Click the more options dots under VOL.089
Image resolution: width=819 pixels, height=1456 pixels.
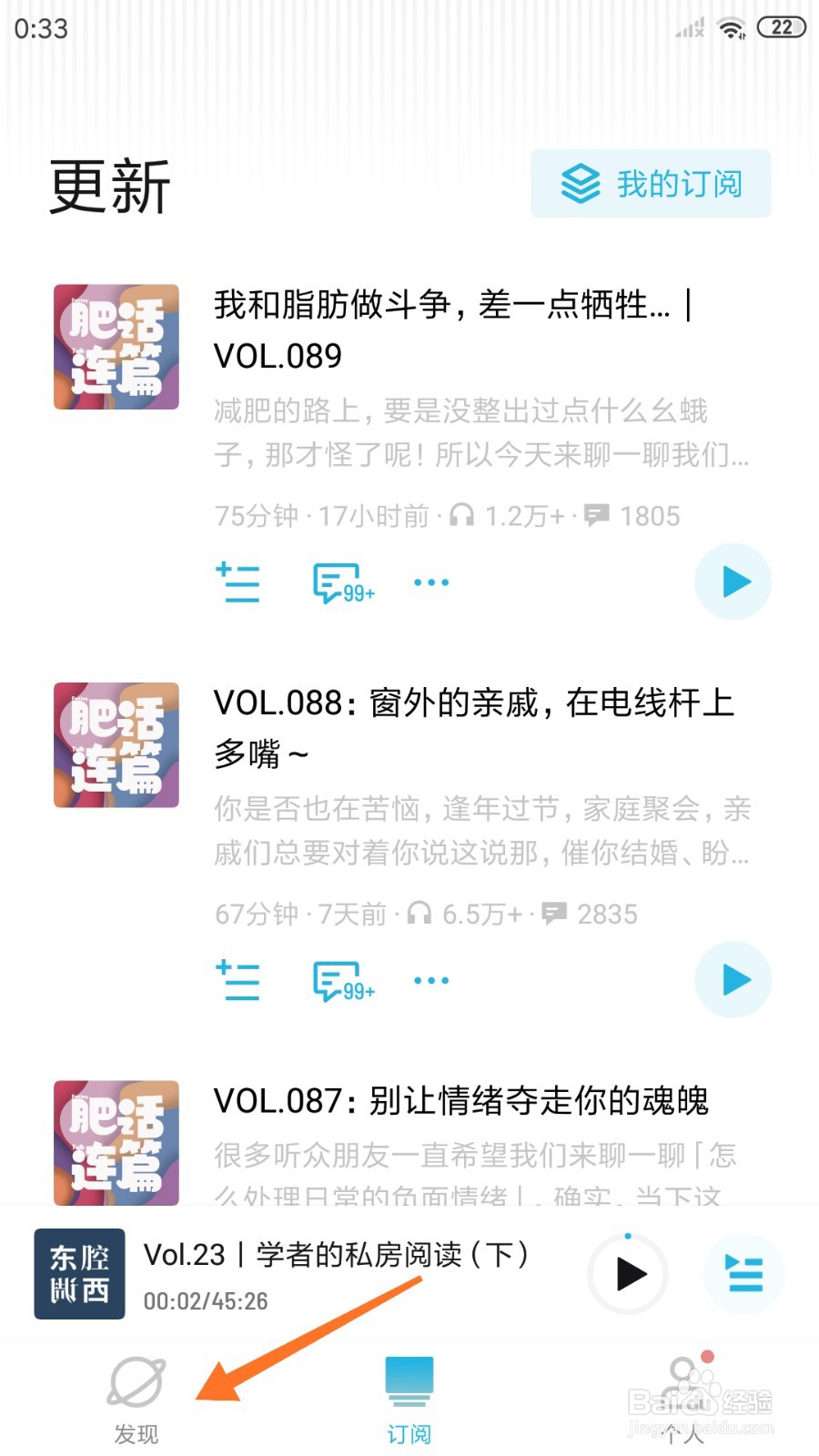click(430, 582)
